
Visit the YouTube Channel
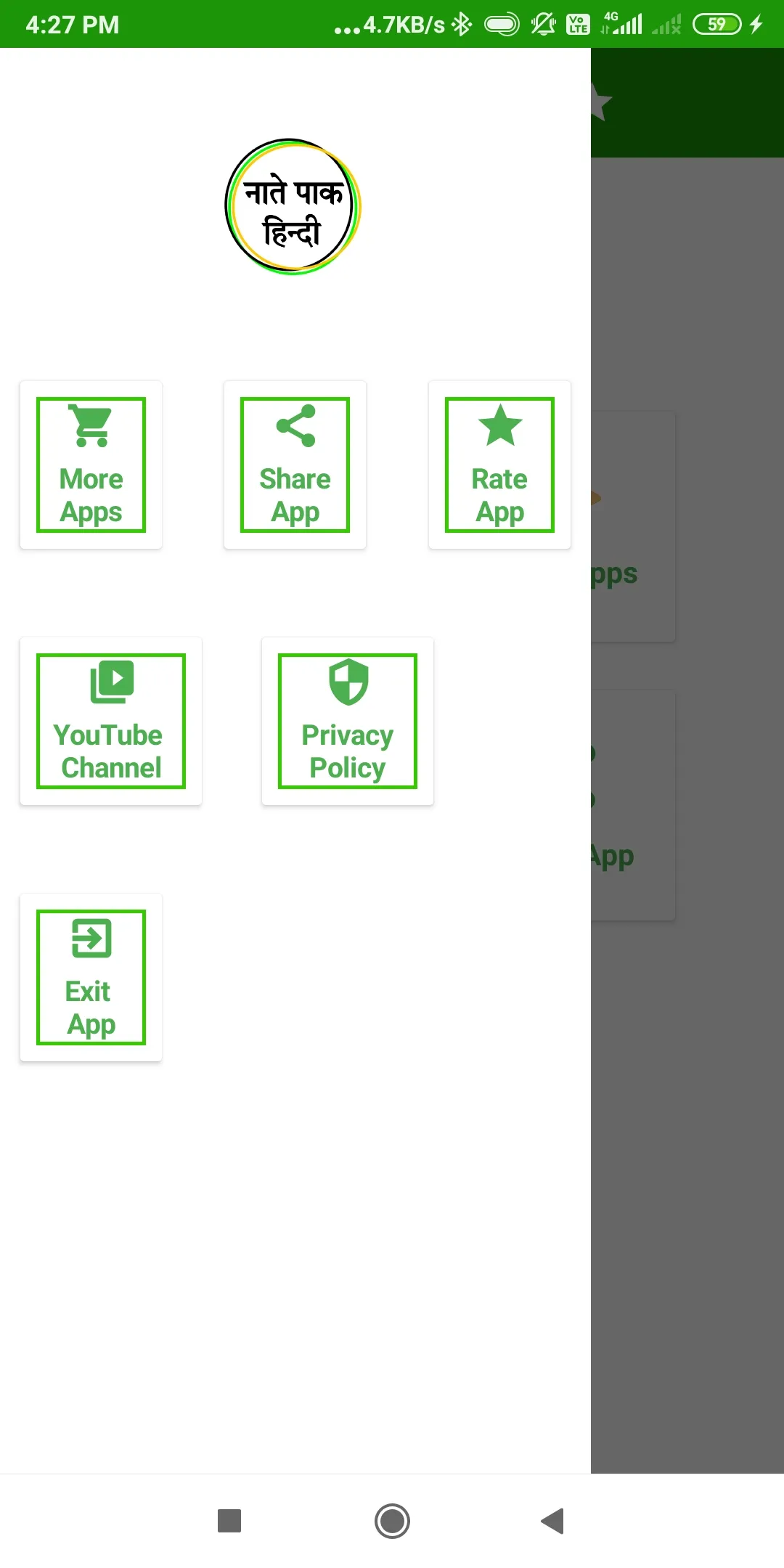[111, 721]
